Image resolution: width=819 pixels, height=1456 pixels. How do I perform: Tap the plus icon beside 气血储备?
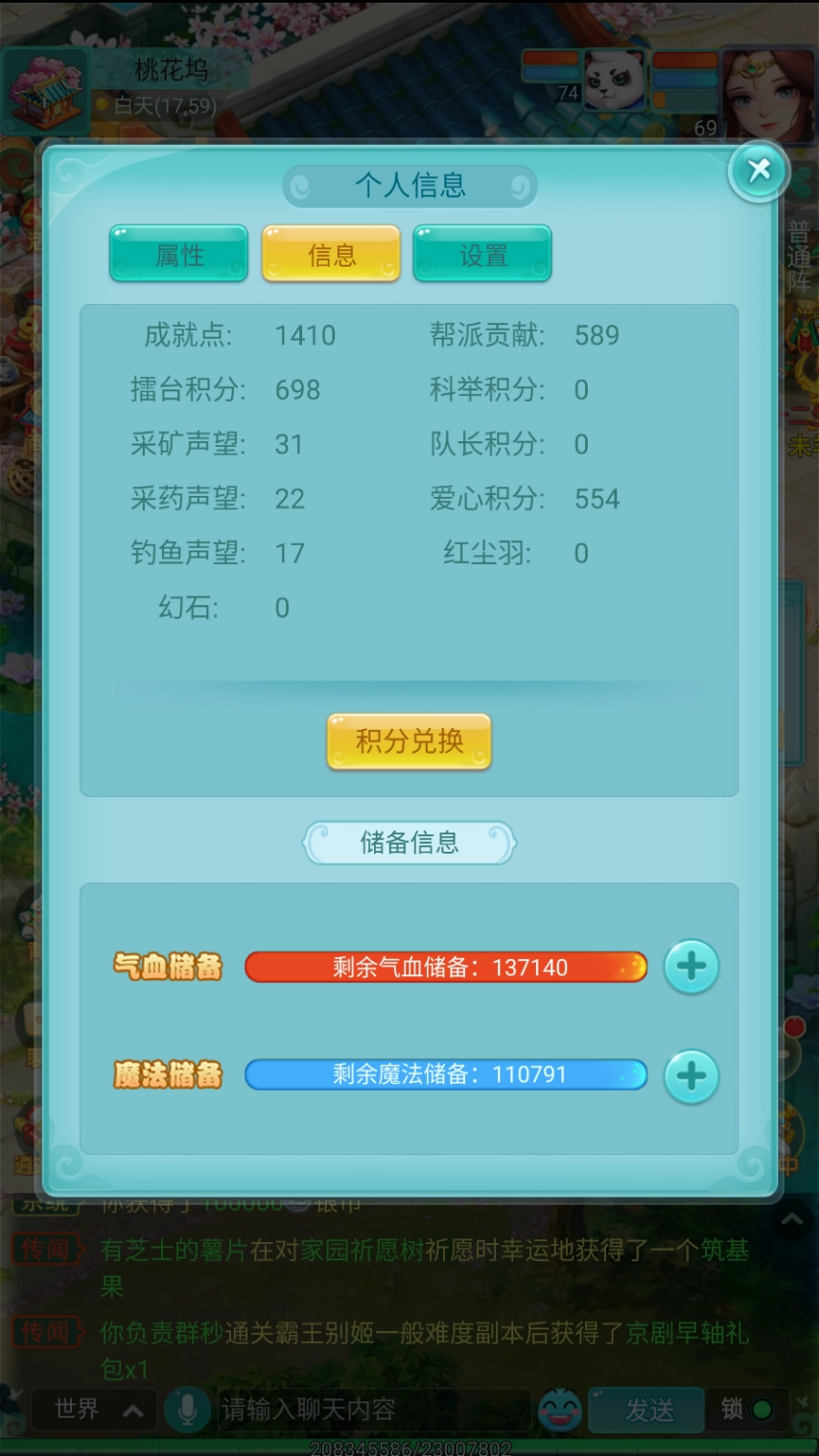pyautogui.click(x=690, y=967)
